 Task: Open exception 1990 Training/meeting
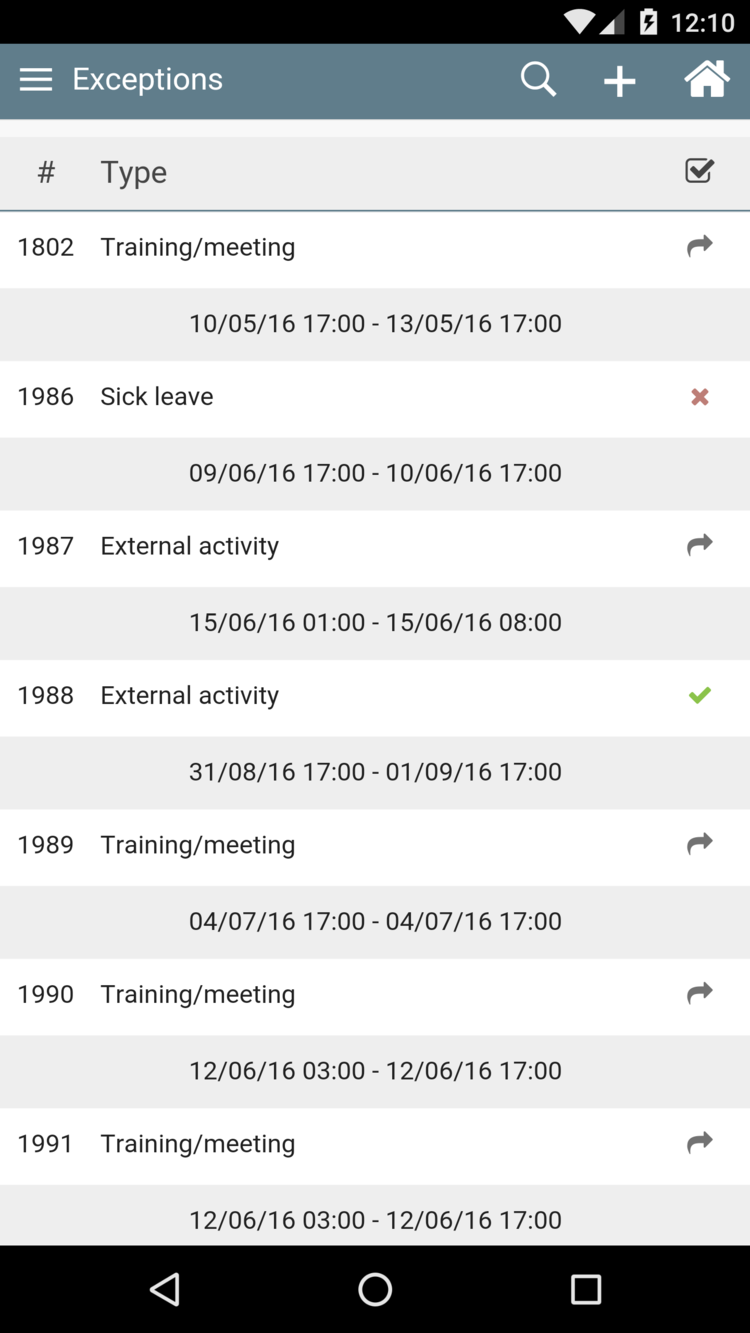(375, 994)
